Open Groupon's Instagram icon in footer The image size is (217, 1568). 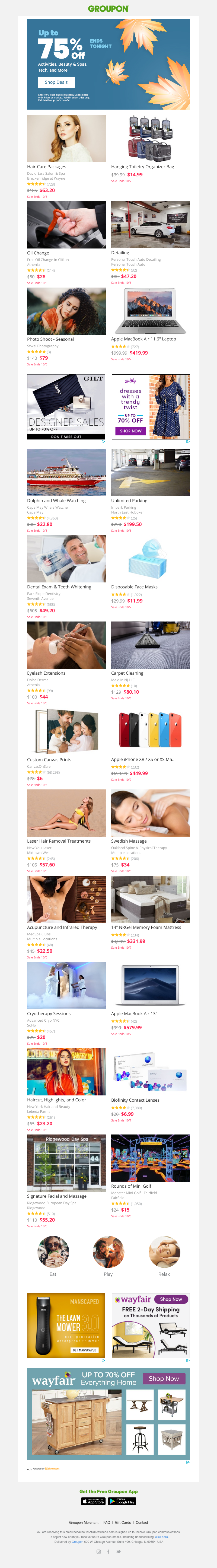click(99, 1551)
